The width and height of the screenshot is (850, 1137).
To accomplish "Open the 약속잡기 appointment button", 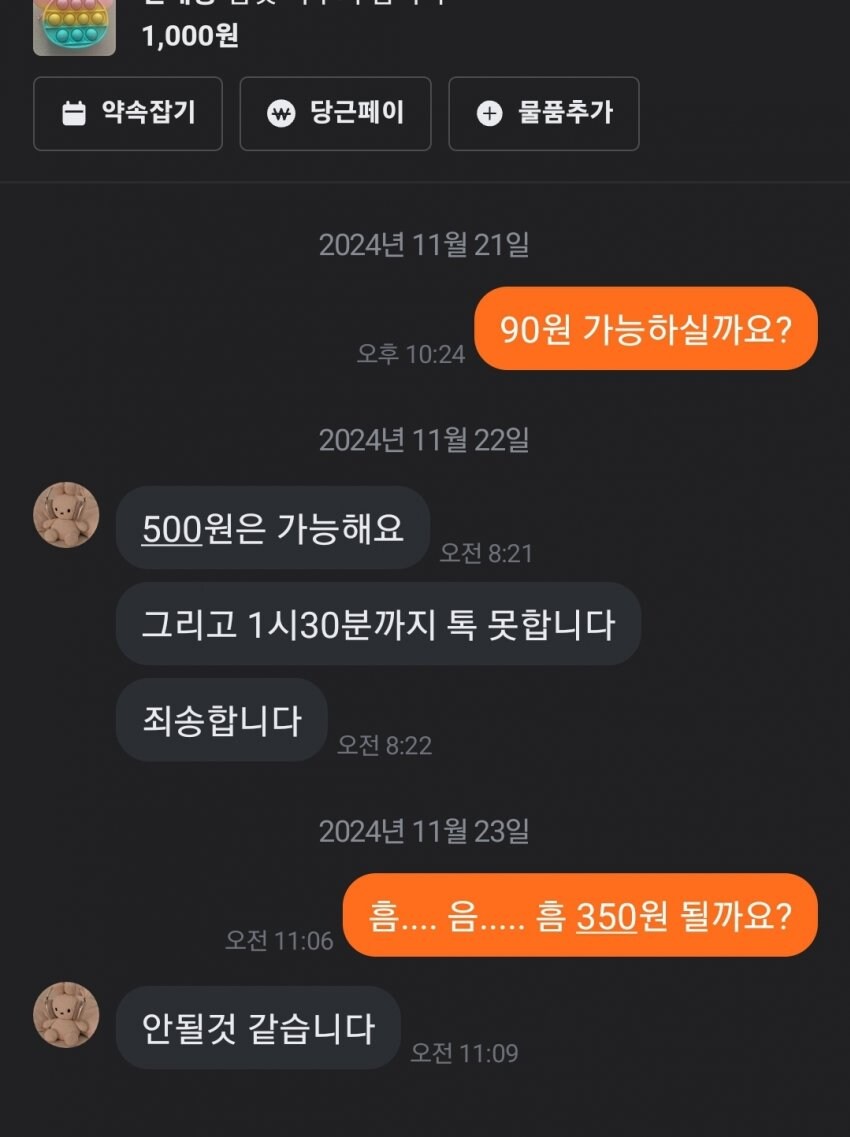I will coord(127,114).
